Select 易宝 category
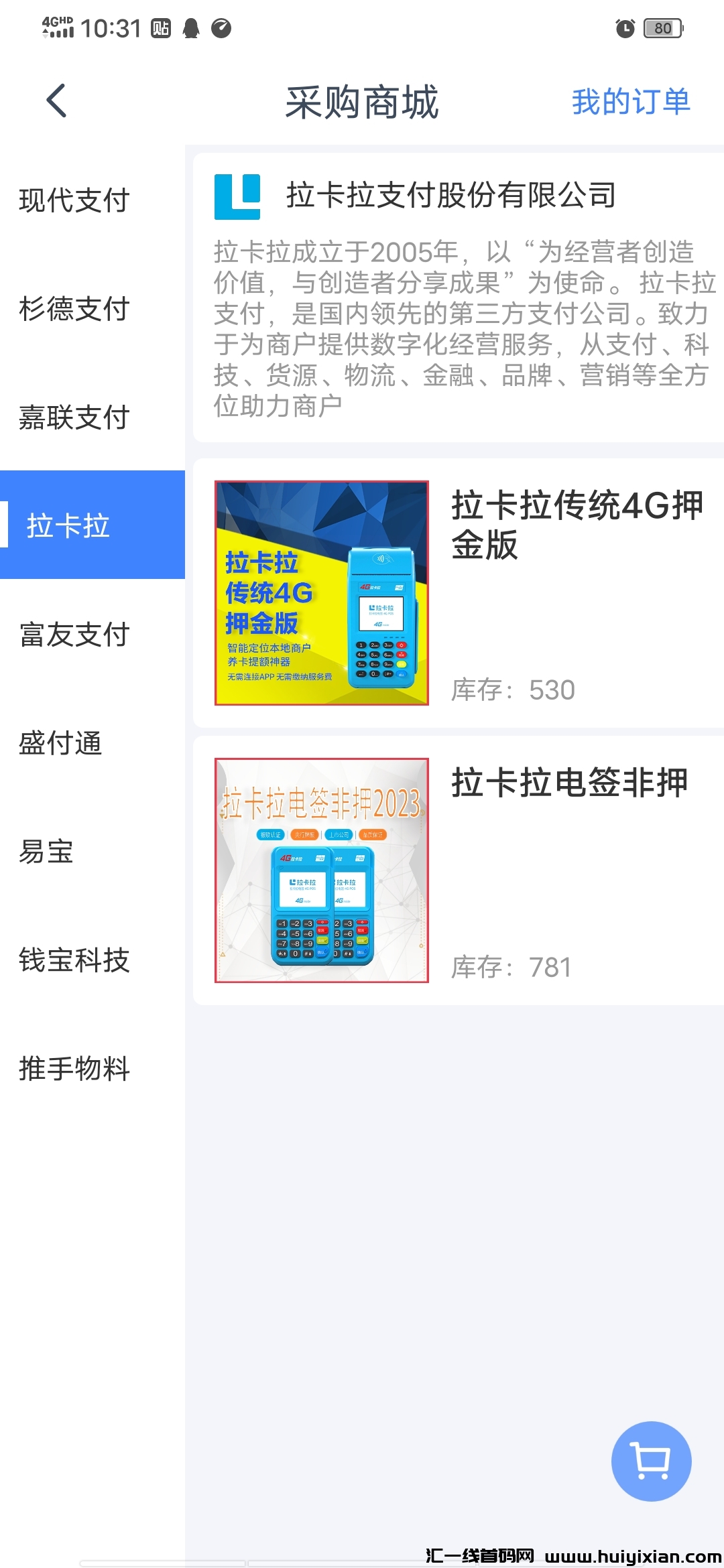Screen dimensions: 724x1568 (47, 851)
